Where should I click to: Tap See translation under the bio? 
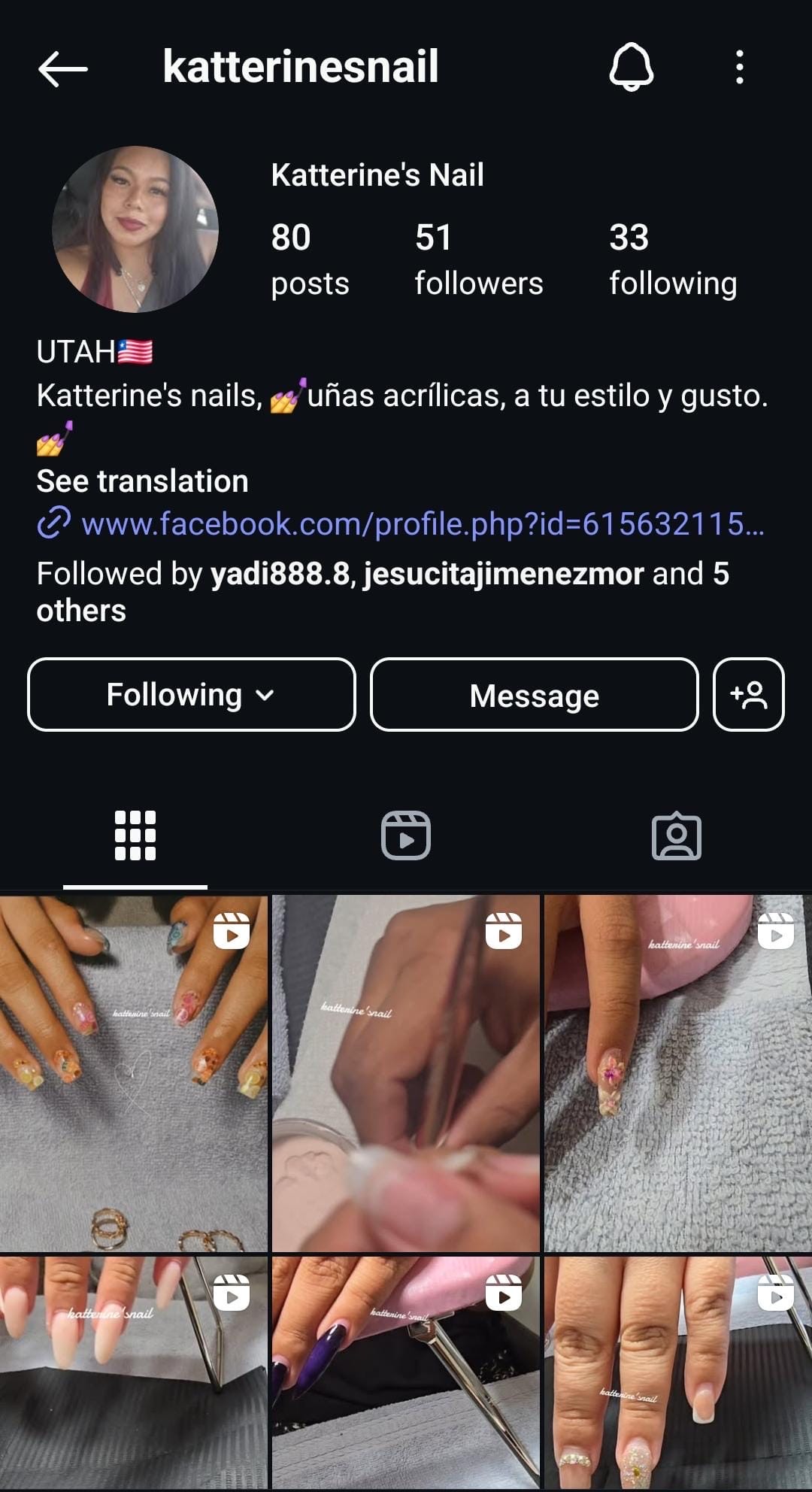tap(142, 481)
